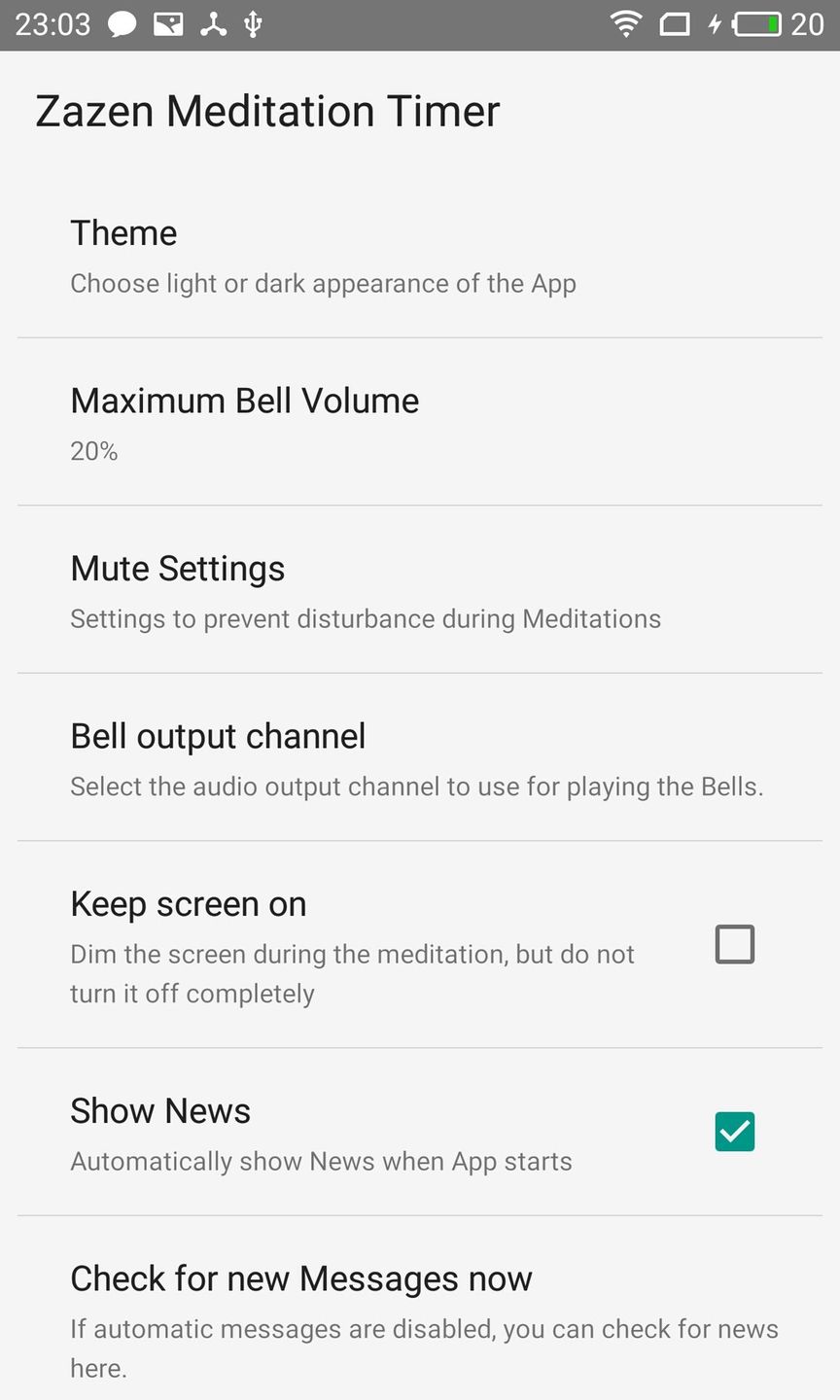Tap the clock showing 23:03
The height and width of the screenshot is (1400, 840).
[x=52, y=24]
